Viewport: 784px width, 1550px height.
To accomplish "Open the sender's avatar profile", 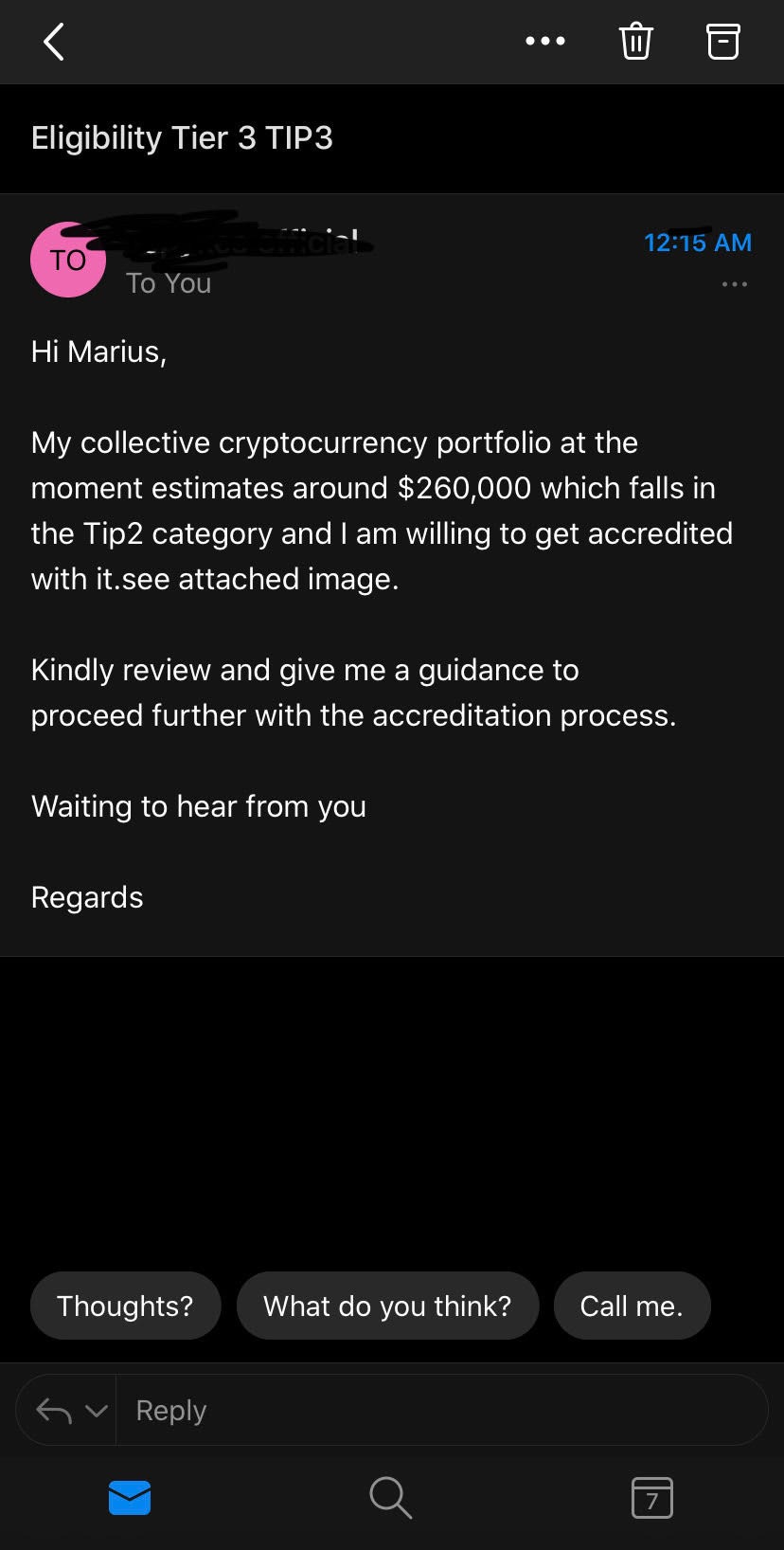I will 68,260.
